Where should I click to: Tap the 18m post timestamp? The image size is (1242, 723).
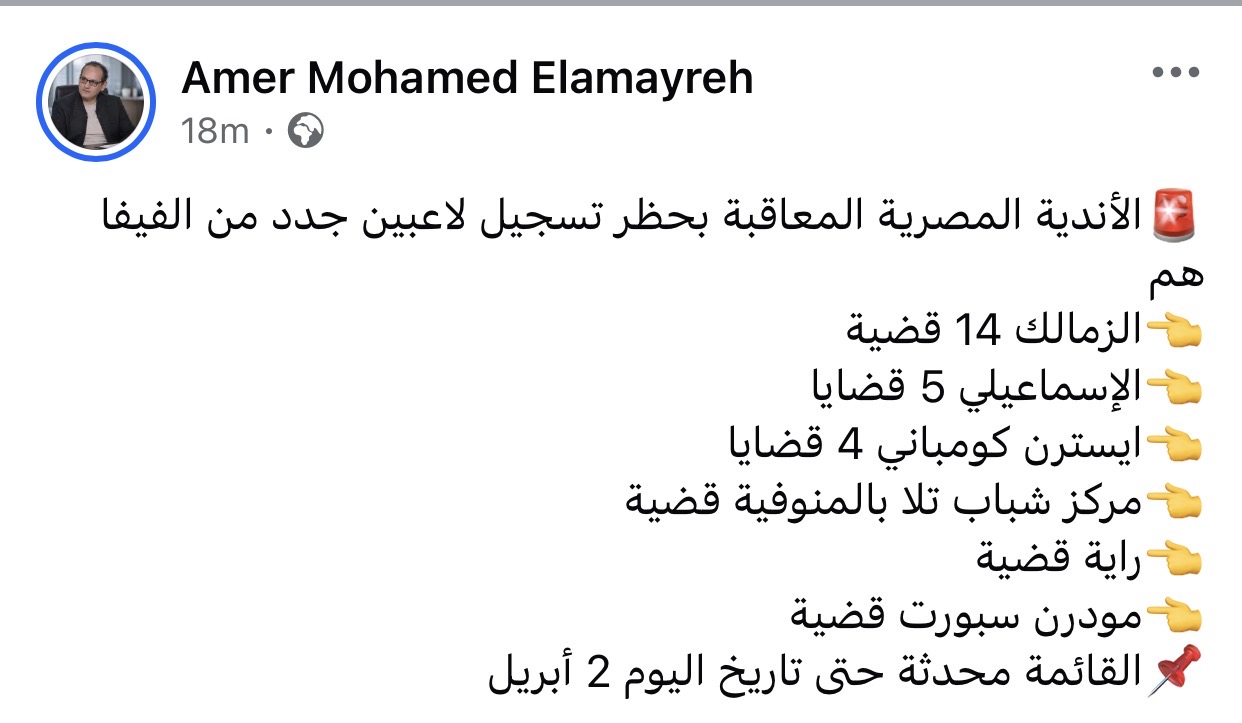pyautogui.click(x=215, y=131)
